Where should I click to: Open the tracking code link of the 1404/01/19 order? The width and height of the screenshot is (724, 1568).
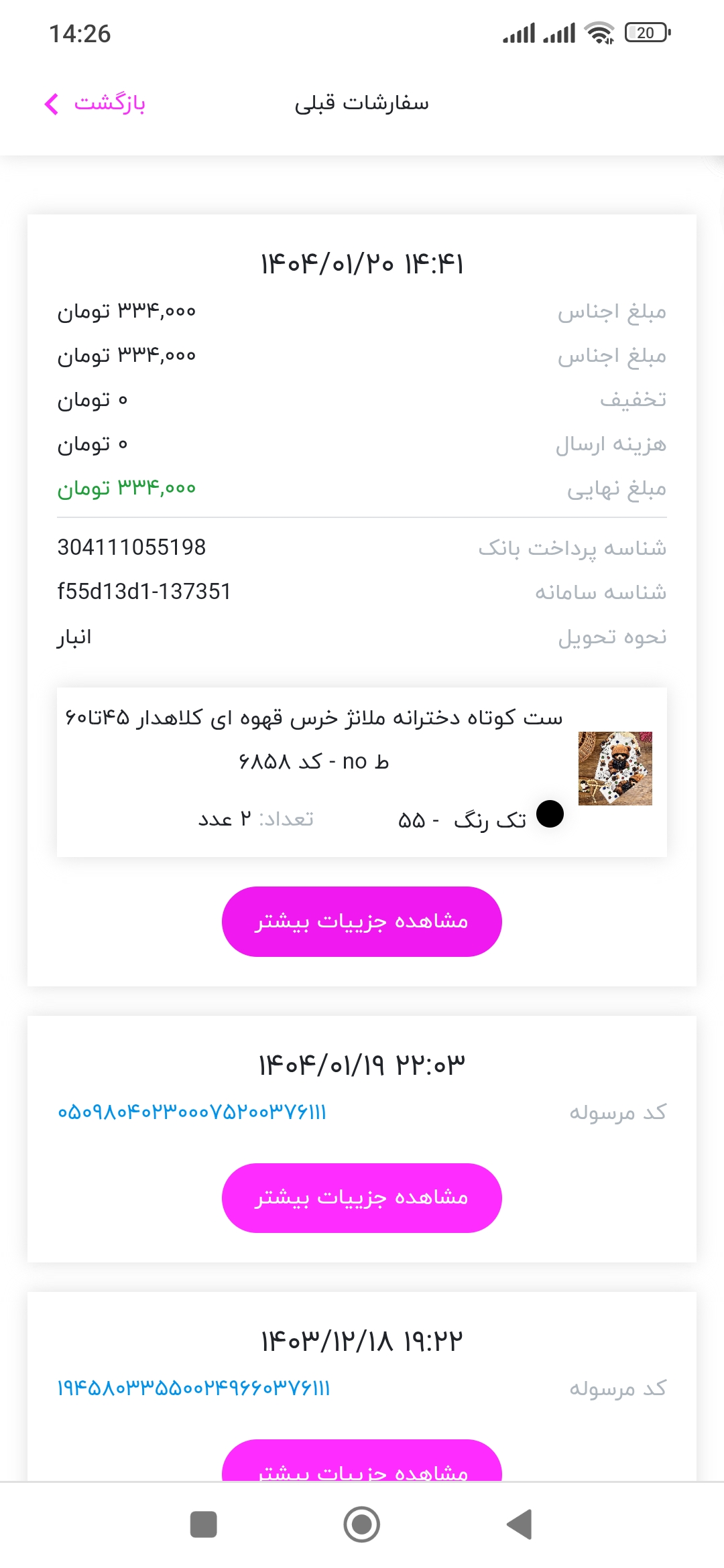click(192, 1112)
